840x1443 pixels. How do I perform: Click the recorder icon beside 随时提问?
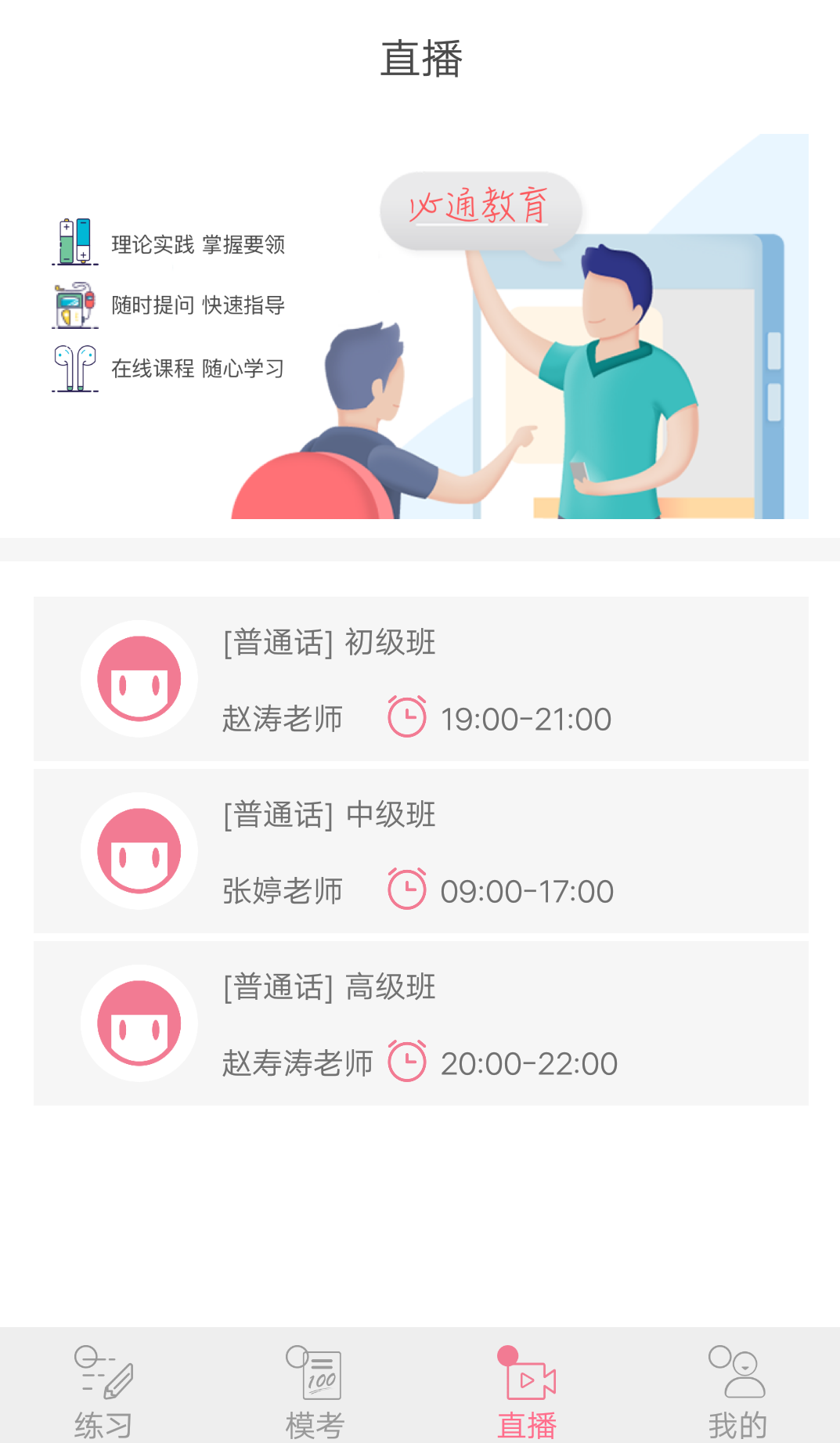point(76,305)
